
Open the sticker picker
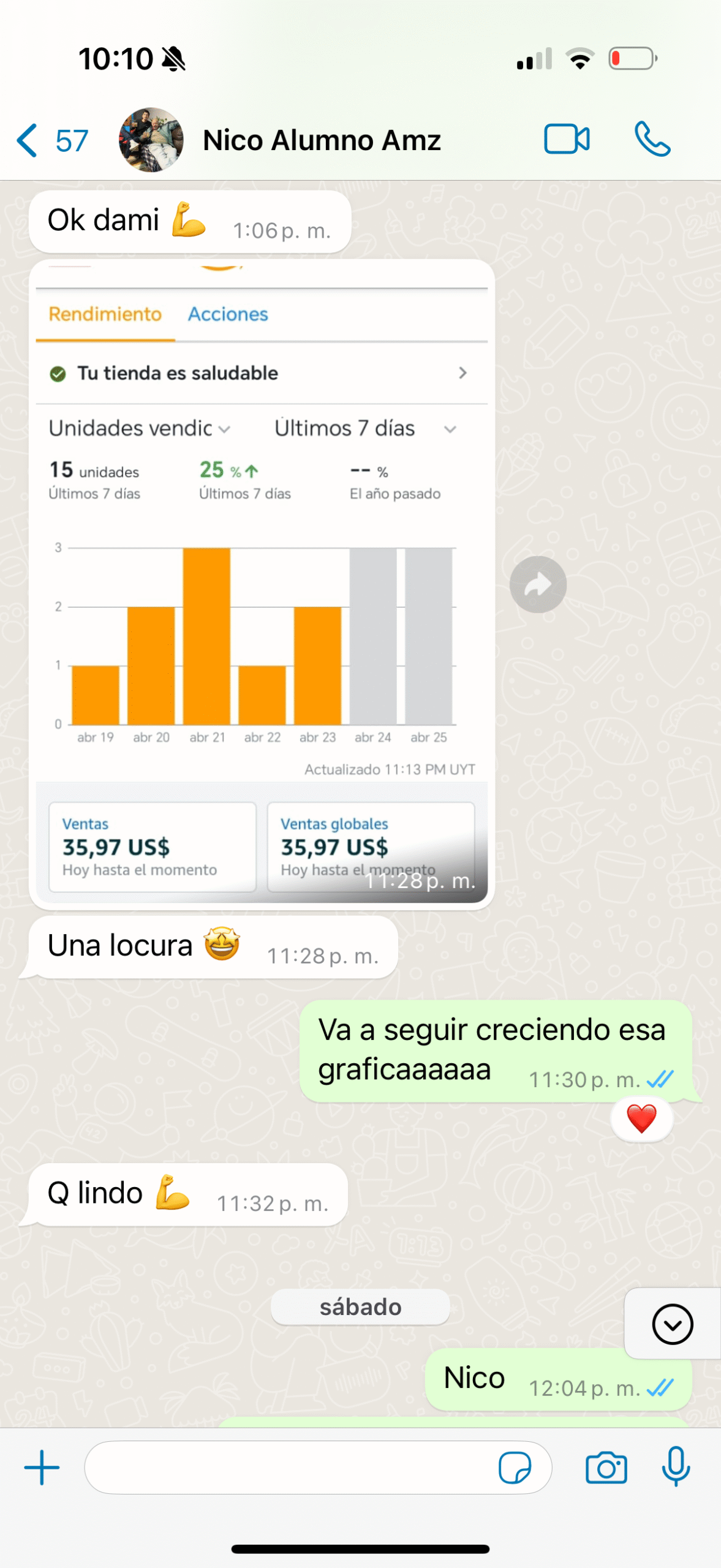515,1468
